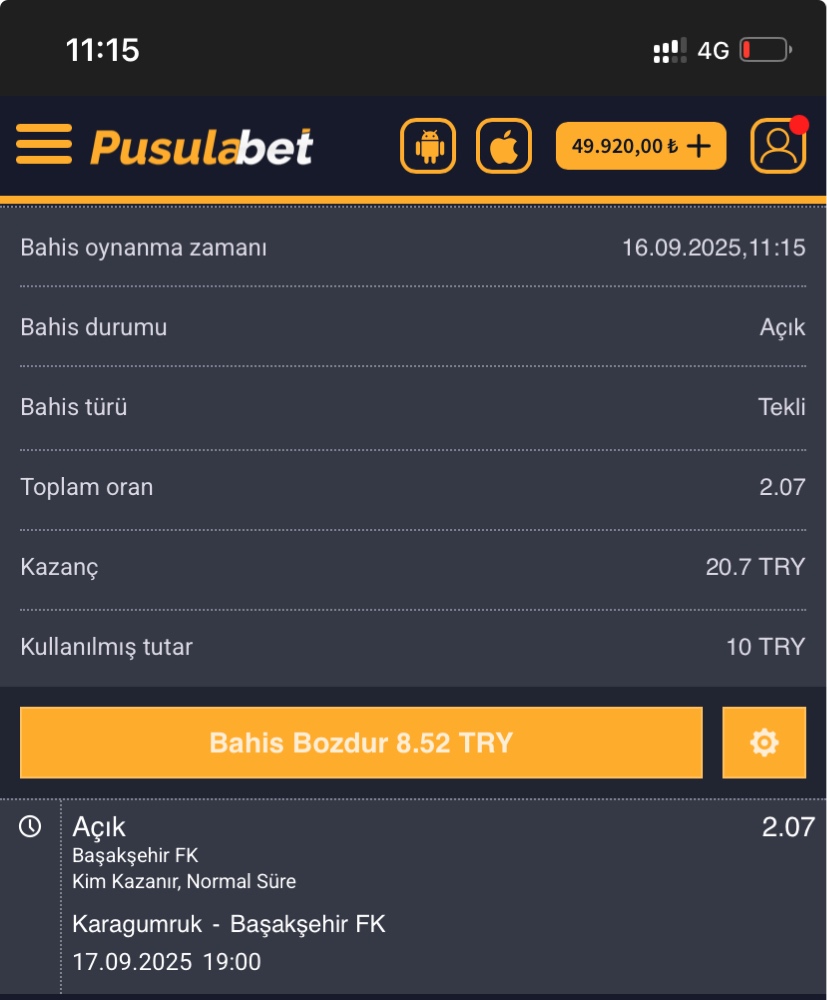827x1000 pixels.
Task: Open the hamburger menu
Action: coord(44,146)
